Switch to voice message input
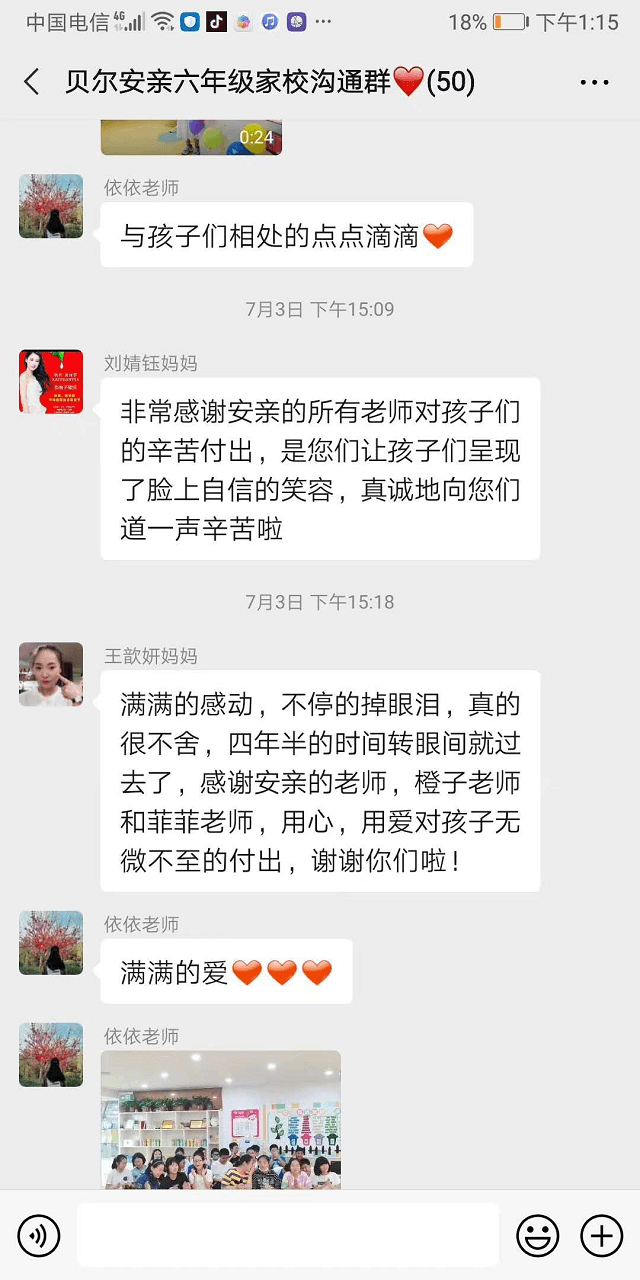The width and height of the screenshot is (640, 1280). 39,1236
